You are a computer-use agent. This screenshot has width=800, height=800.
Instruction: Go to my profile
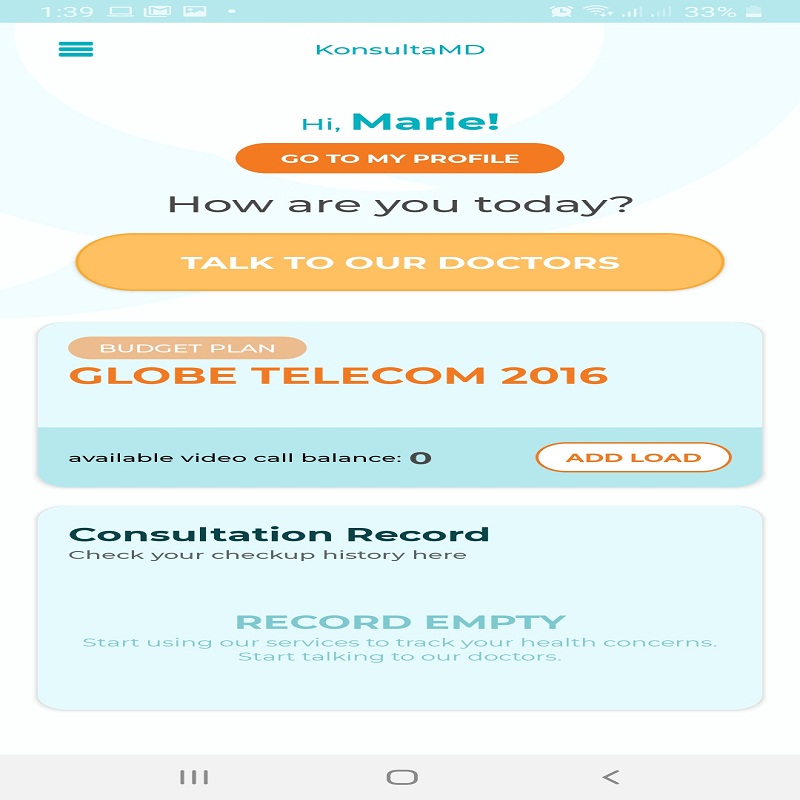400,158
